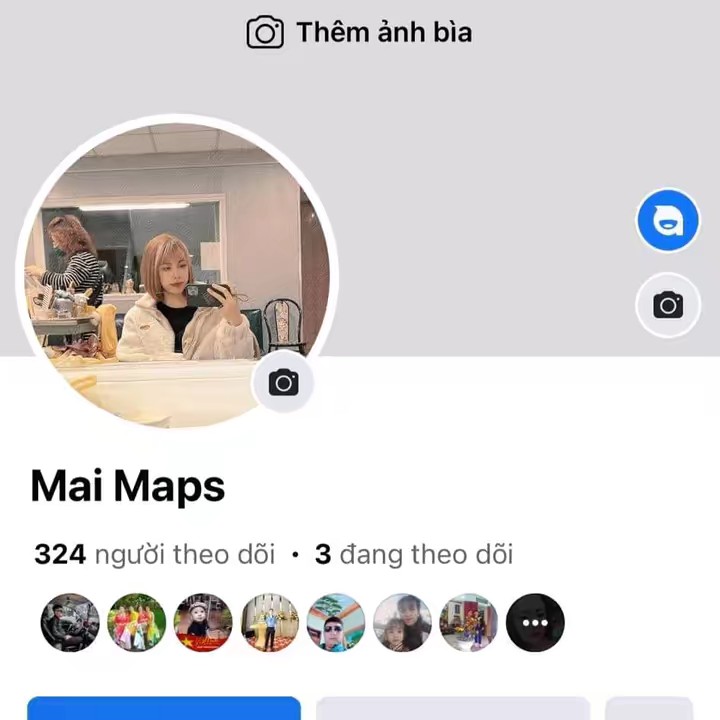The height and width of the screenshot is (720, 720).
Task: Open the Mai Maps profile picture
Action: [x=177, y=272]
